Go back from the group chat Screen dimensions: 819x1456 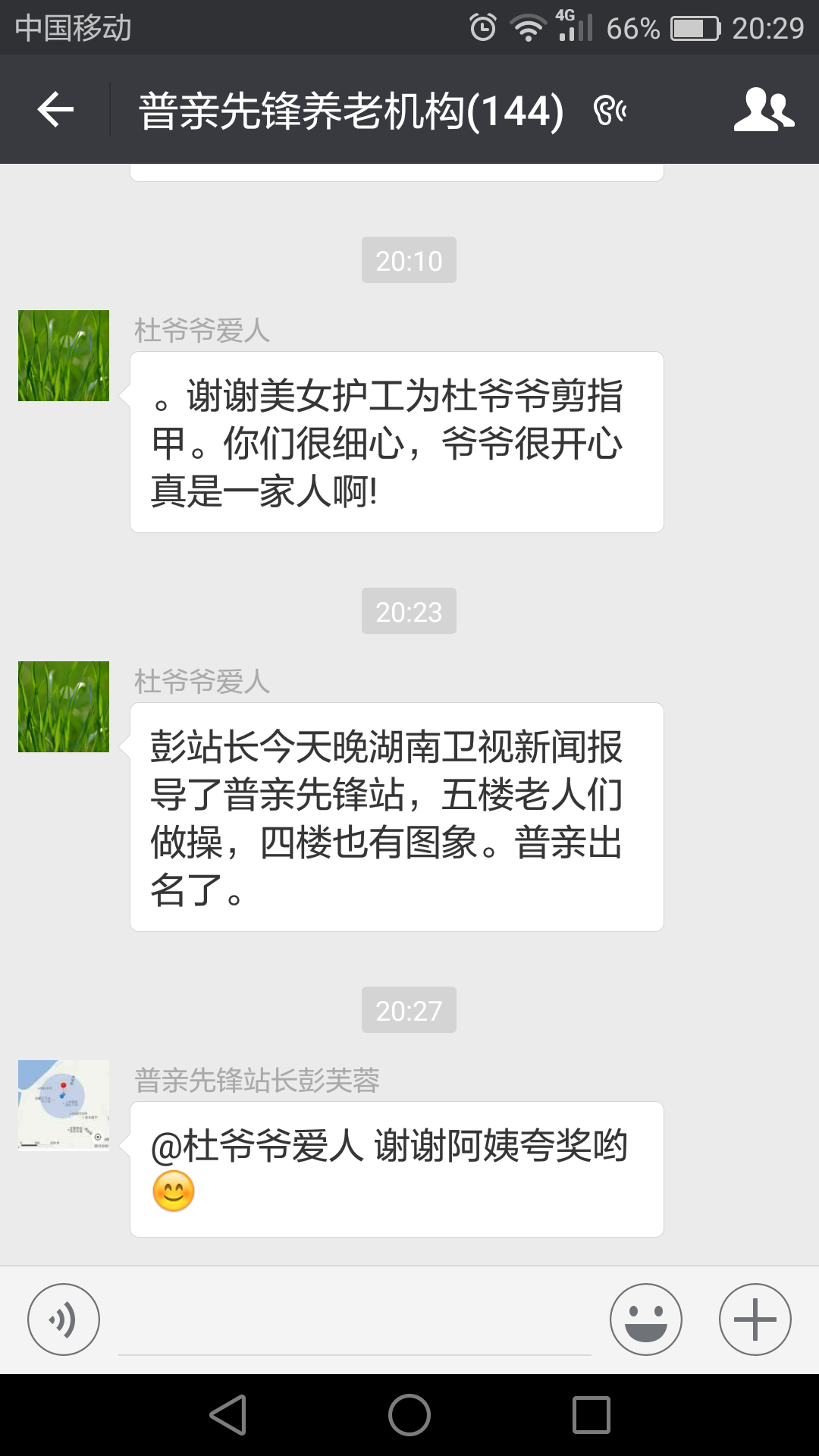click(x=55, y=110)
